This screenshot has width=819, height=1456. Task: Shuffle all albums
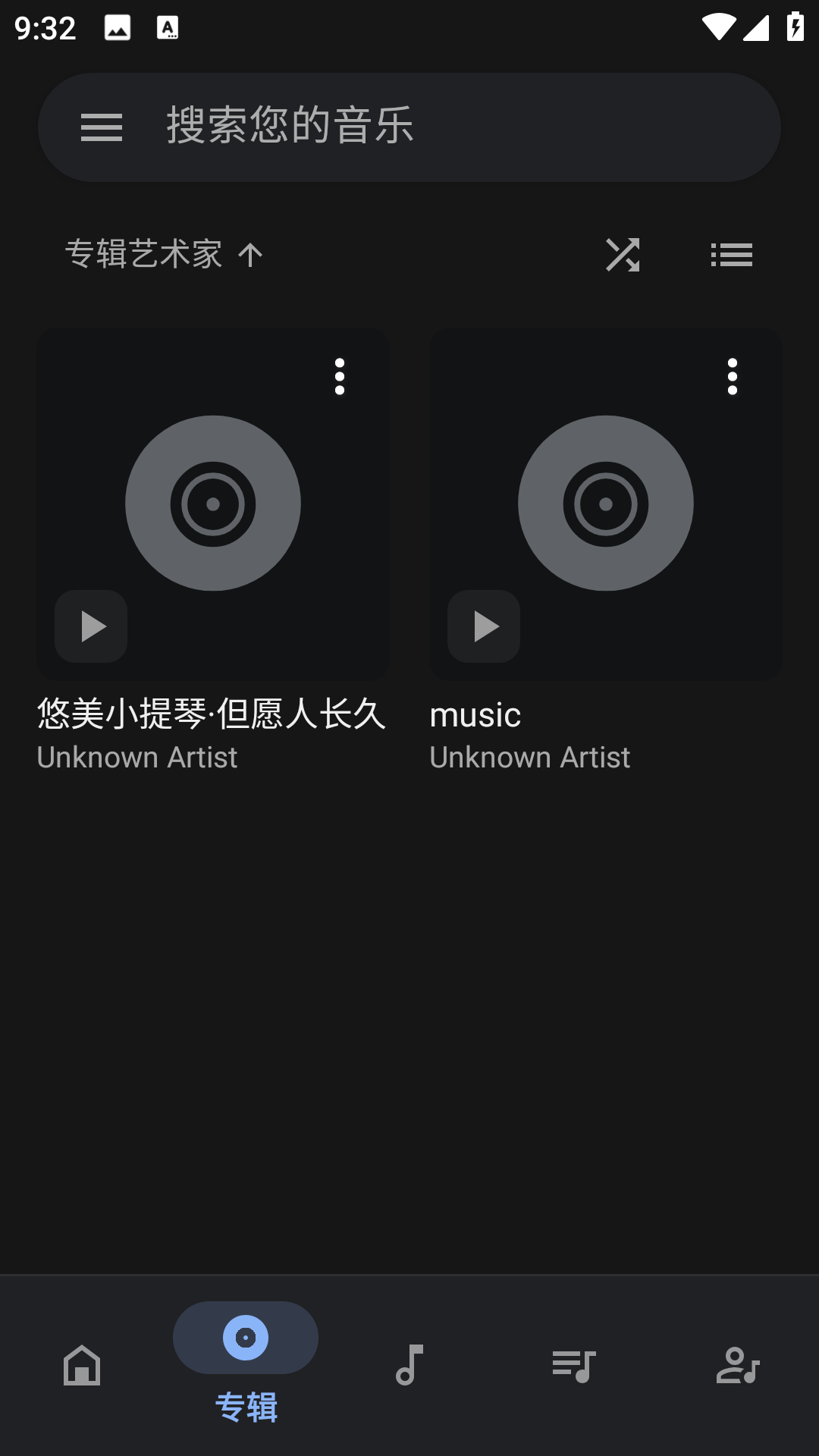click(x=623, y=255)
